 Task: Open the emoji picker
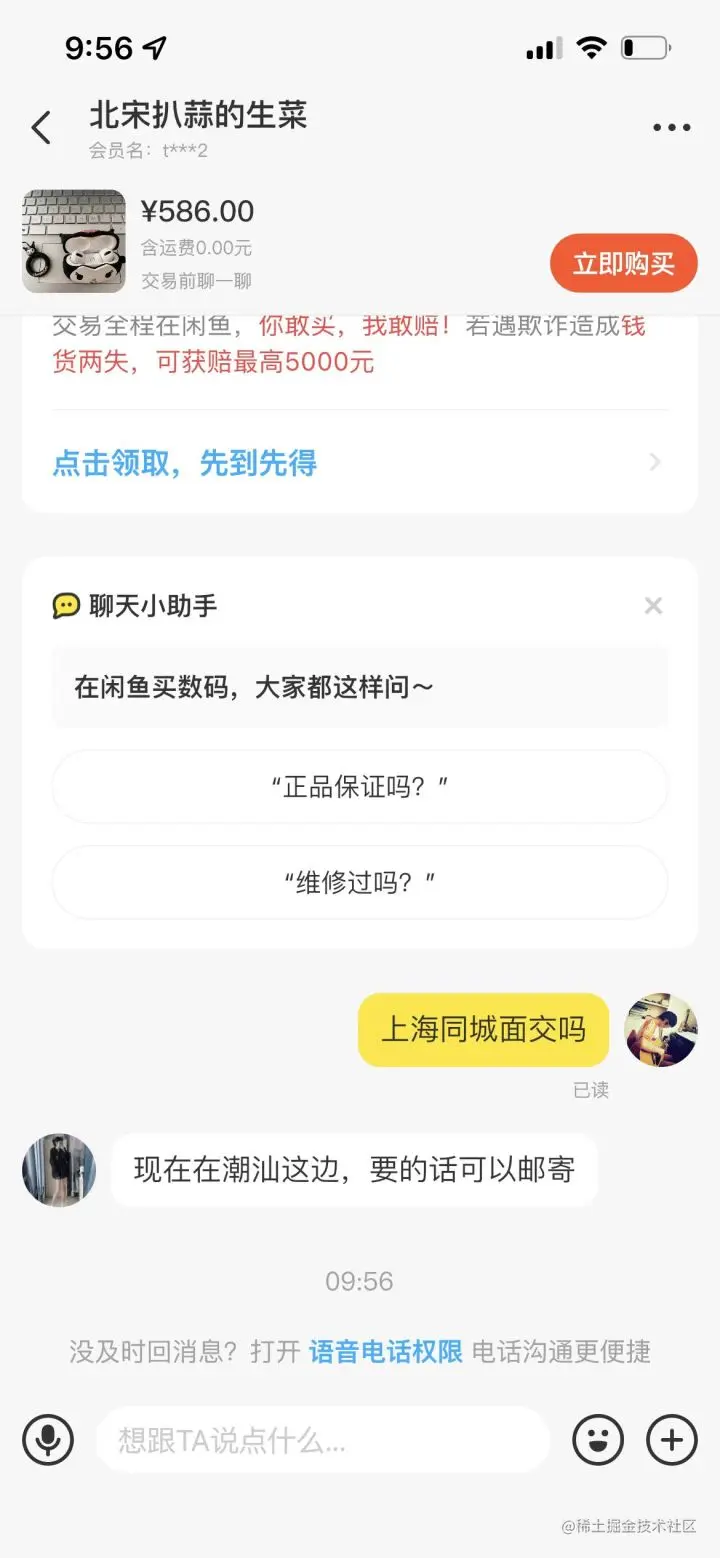point(598,1440)
